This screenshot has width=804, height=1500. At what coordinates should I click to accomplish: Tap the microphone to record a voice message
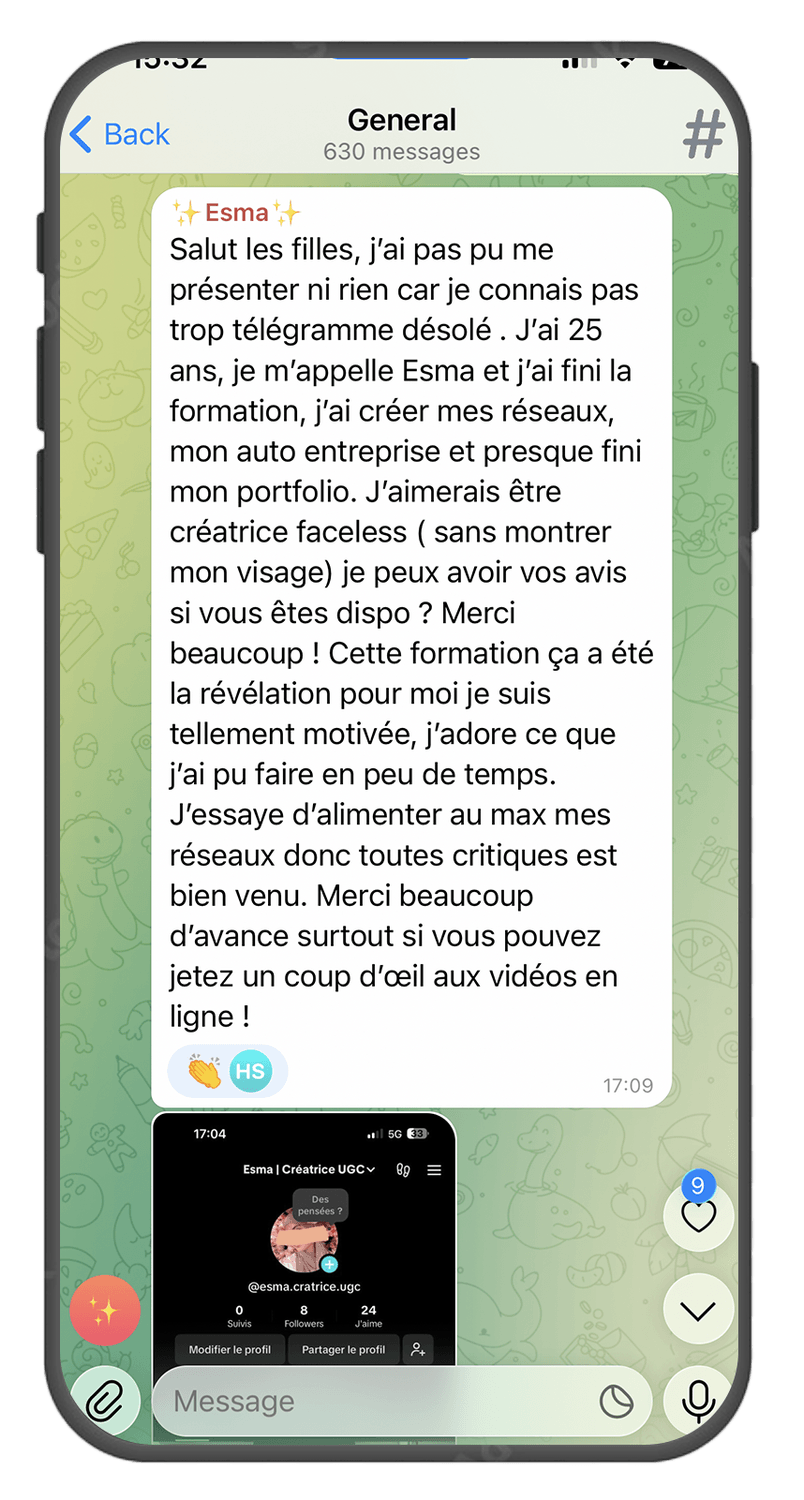point(698,1402)
